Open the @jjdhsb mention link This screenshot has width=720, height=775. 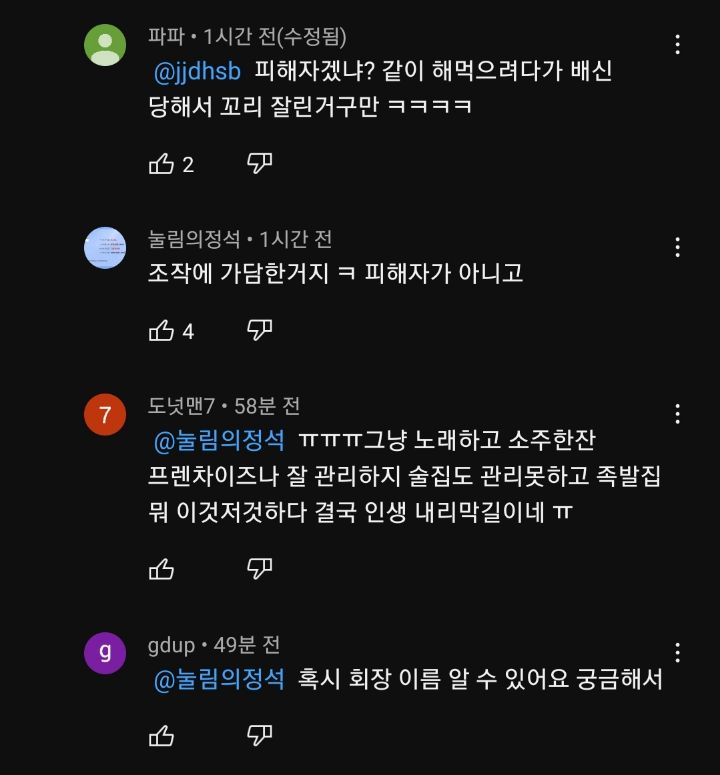point(197,72)
